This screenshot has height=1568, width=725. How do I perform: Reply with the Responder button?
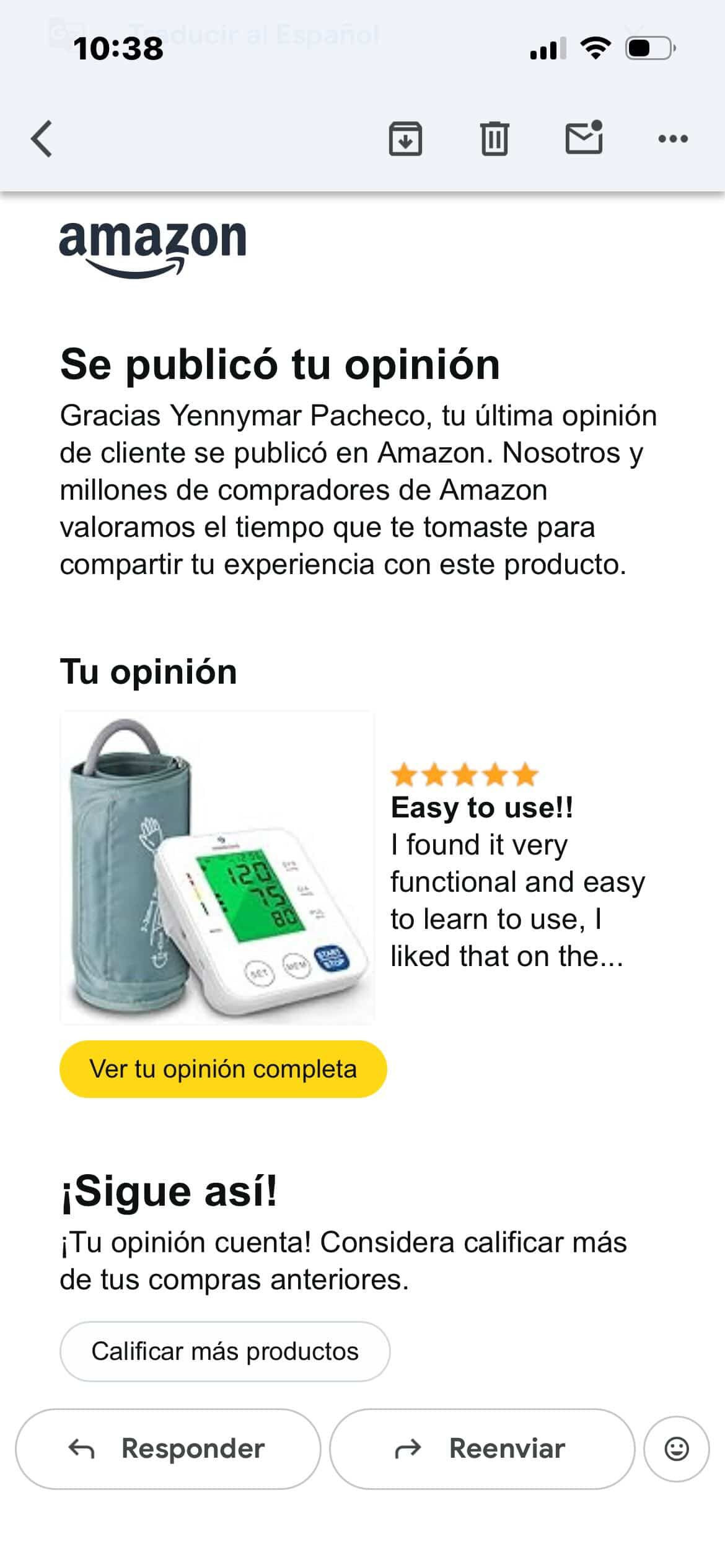pyautogui.click(x=168, y=1449)
